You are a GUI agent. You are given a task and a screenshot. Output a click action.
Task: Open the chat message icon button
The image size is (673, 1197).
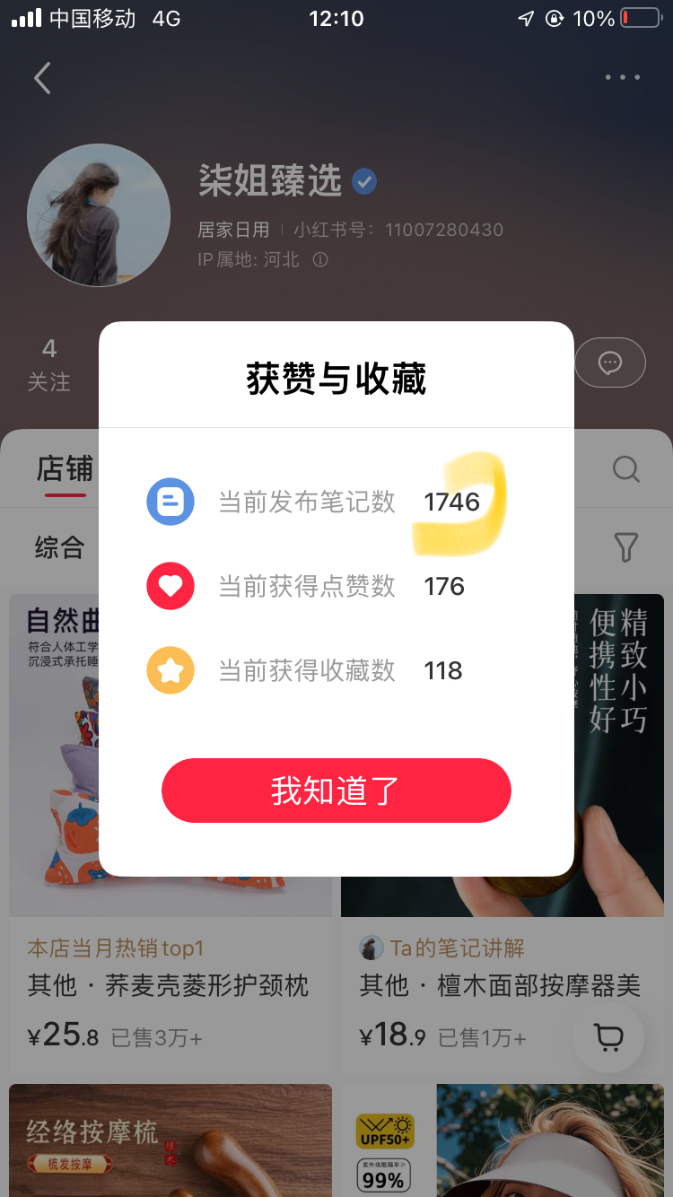pos(610,363)
